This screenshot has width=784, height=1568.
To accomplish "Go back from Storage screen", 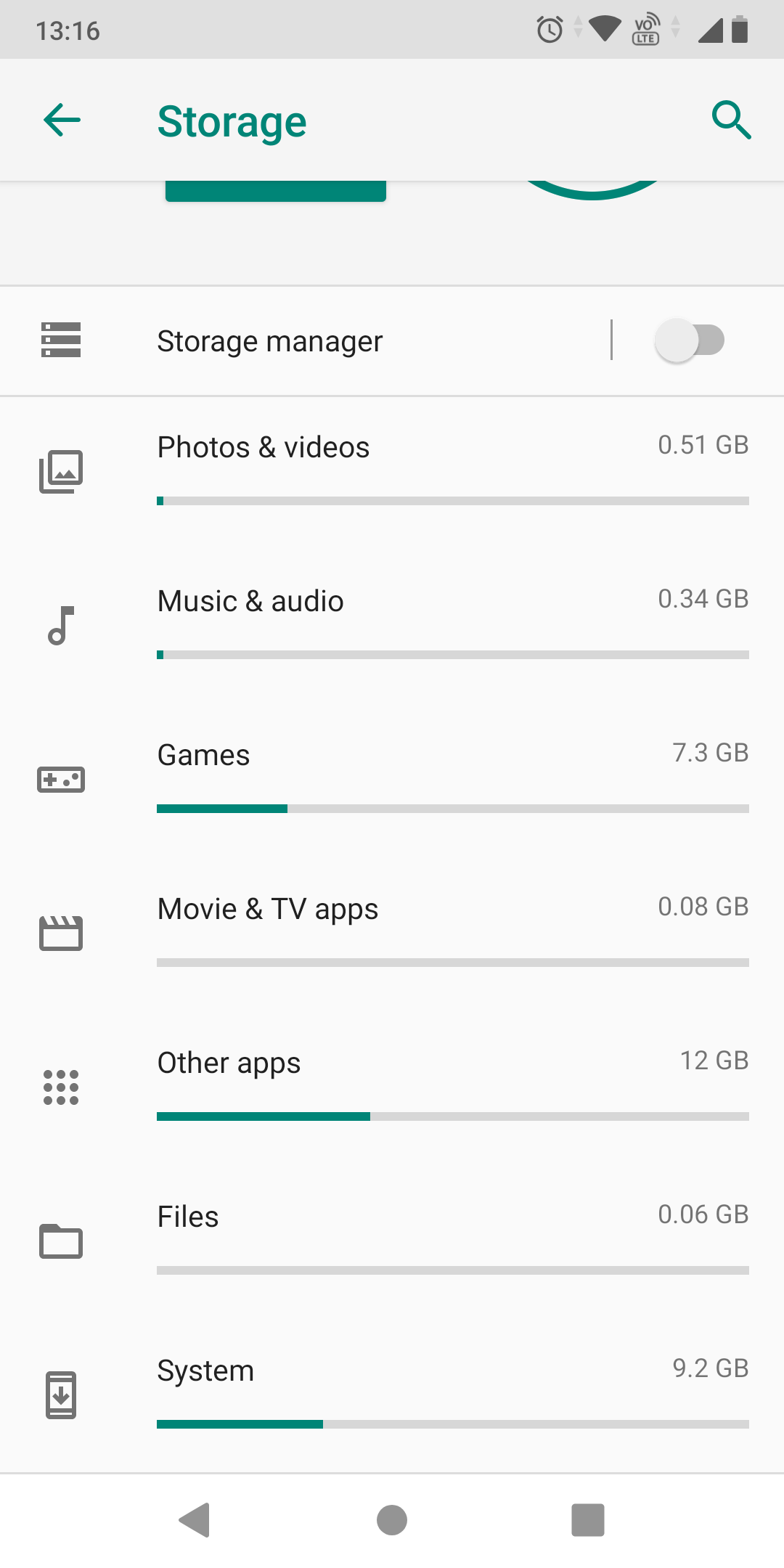I will [62, 120].
